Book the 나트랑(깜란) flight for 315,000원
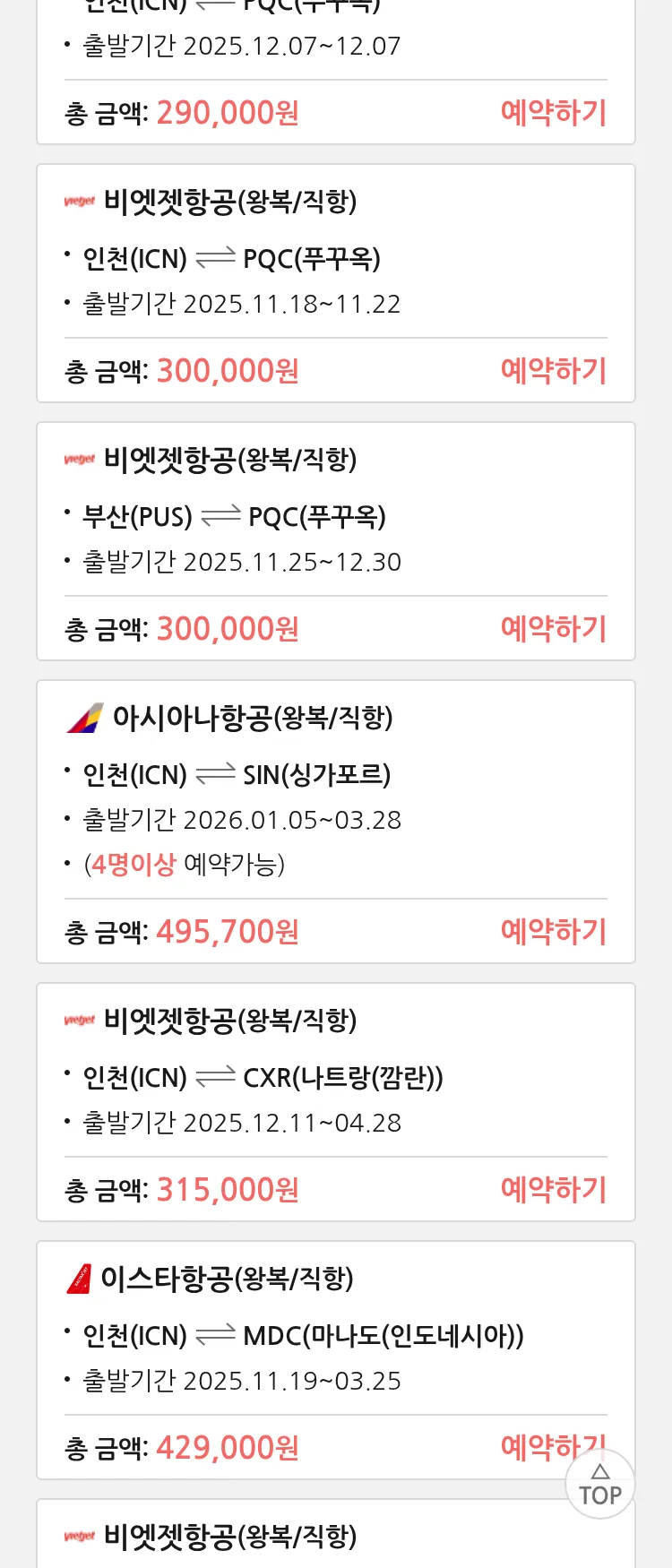This screenshot has height=1568, width=672. [x=553, y=1190]
